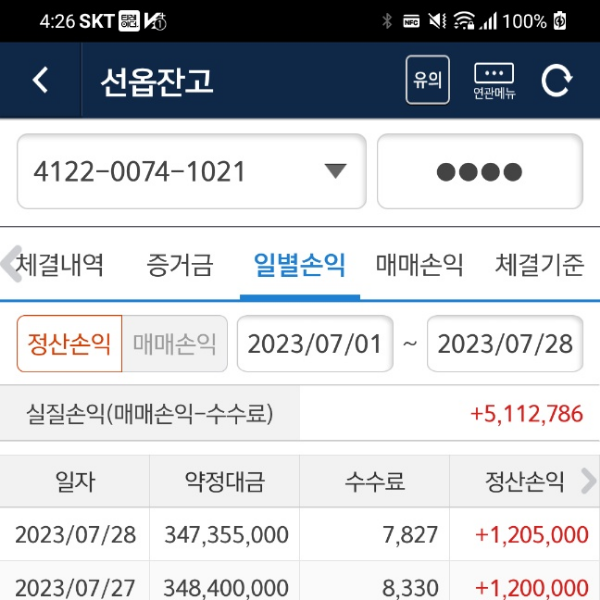Viewport: 600px width, 600px height.
Task: Change the start date 2023/07/01
Action: pyautogui.click(x=315, y=344)
